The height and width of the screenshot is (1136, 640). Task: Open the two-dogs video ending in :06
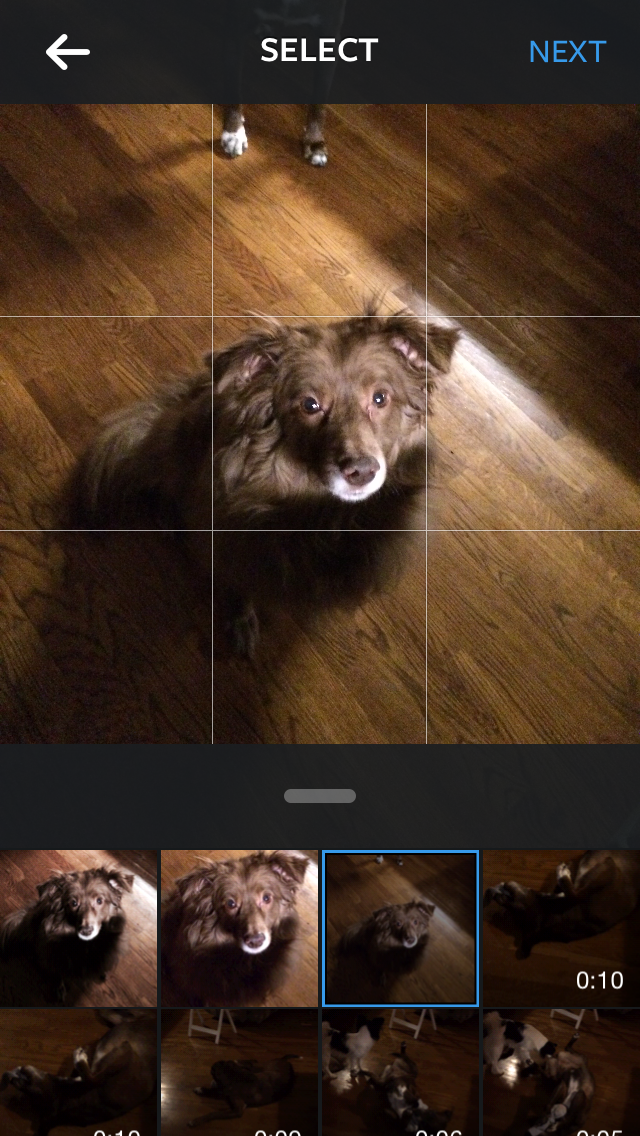[x=400, y=1074]
